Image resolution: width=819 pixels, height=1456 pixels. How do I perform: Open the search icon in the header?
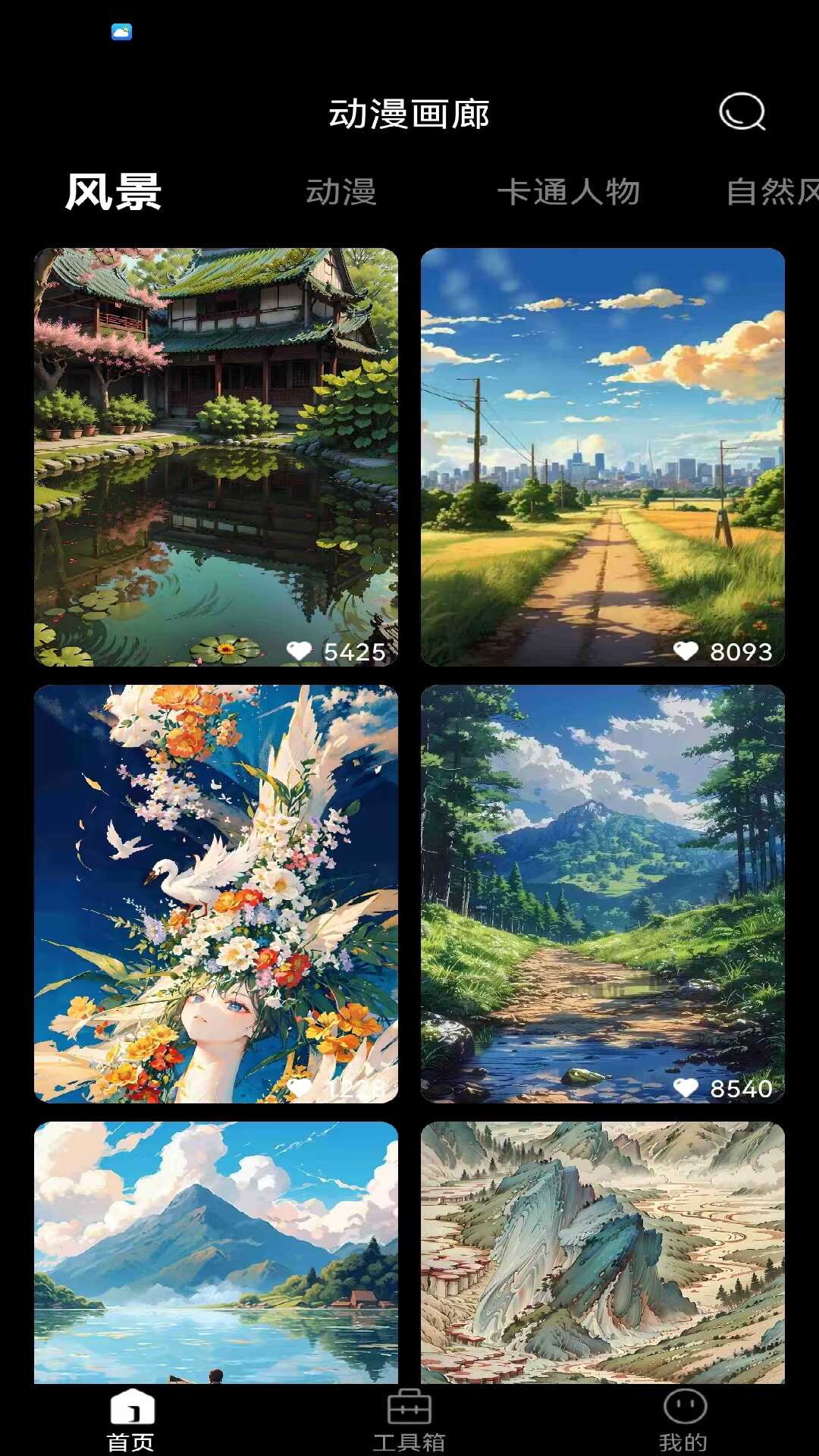click(x=742, y=112)
